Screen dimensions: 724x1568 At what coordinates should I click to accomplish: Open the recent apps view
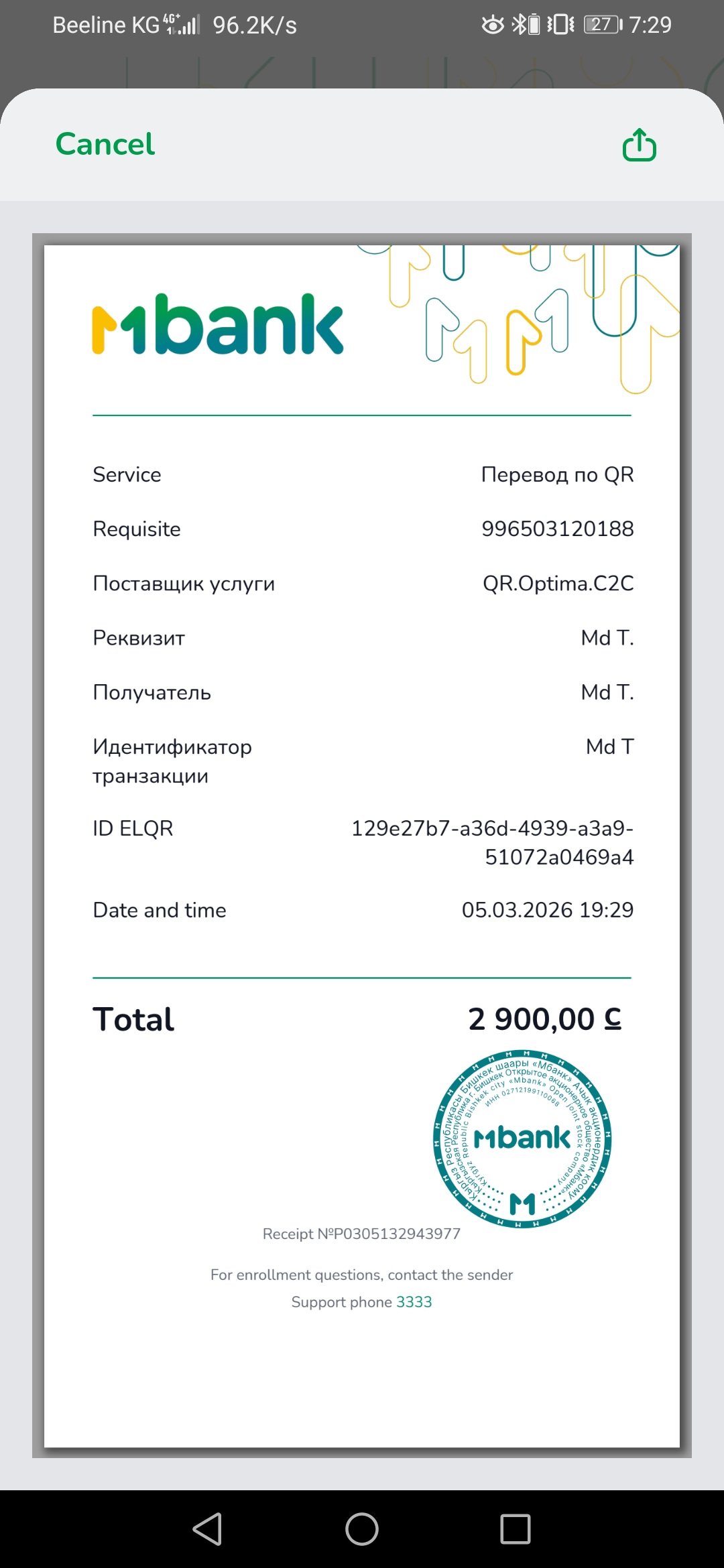[515, 1529]
